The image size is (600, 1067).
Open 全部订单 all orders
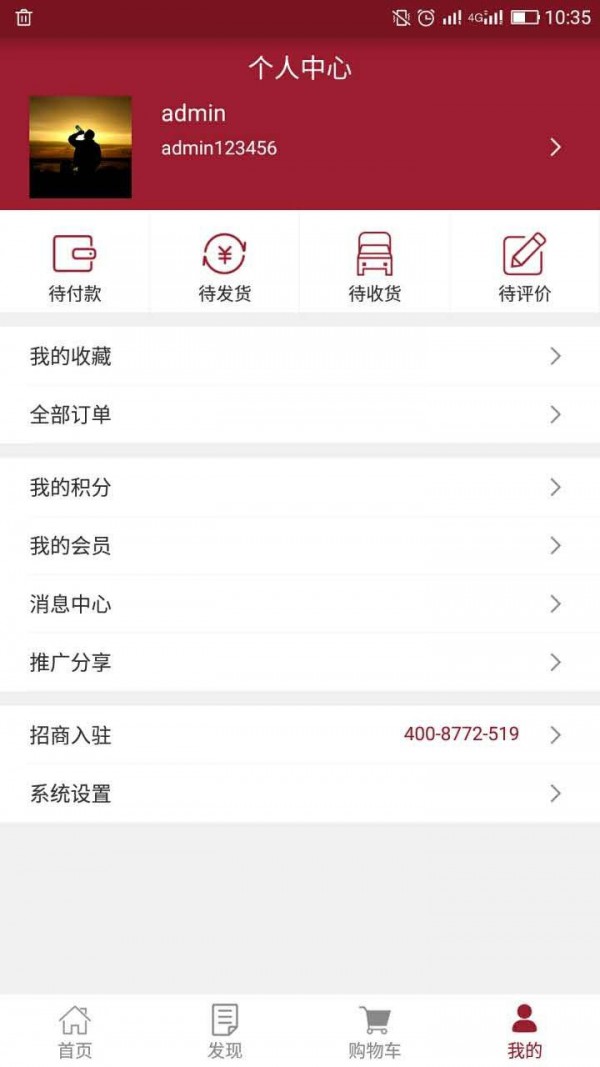(300, 414)
